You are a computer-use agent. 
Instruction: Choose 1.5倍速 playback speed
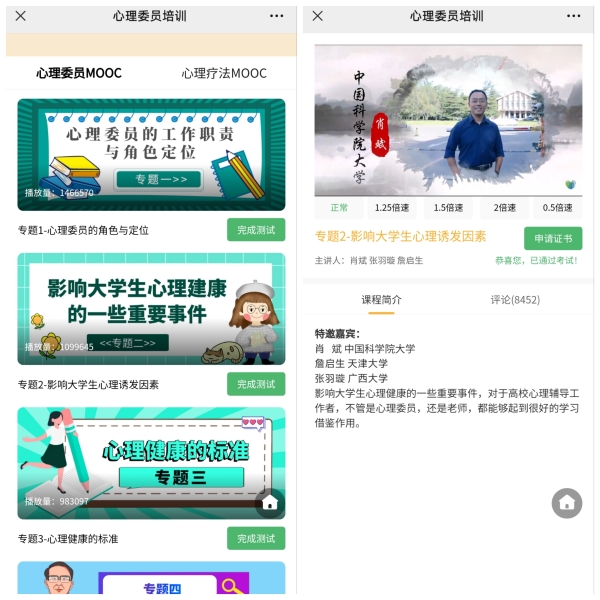tap(448, 208)
